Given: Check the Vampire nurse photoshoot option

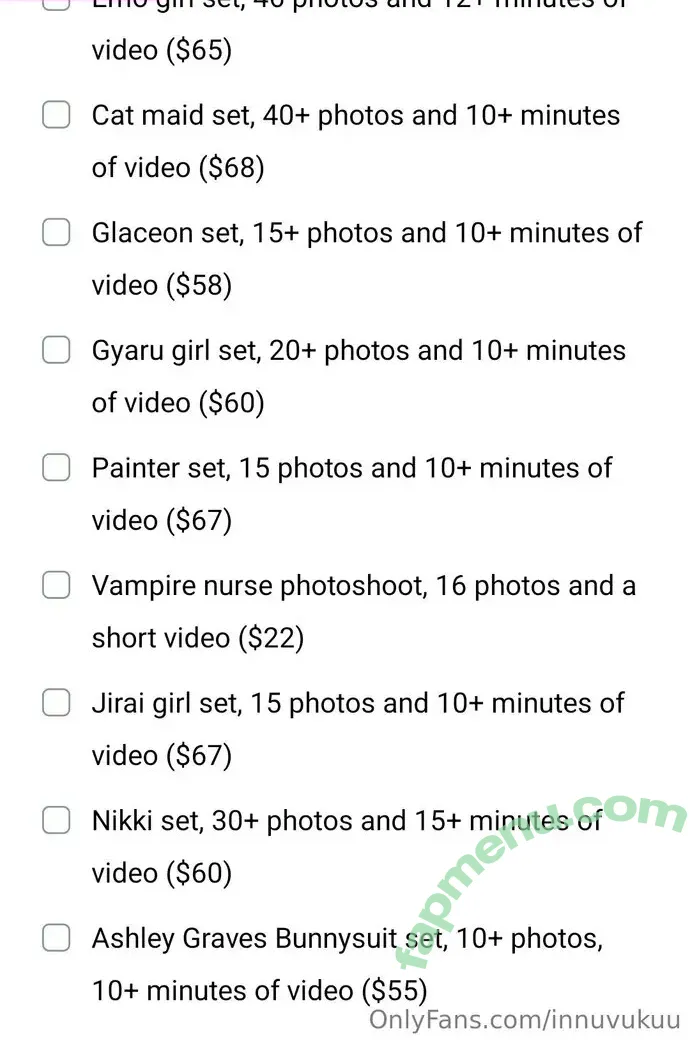Looking at the screenshot, I should pos(56,585).
